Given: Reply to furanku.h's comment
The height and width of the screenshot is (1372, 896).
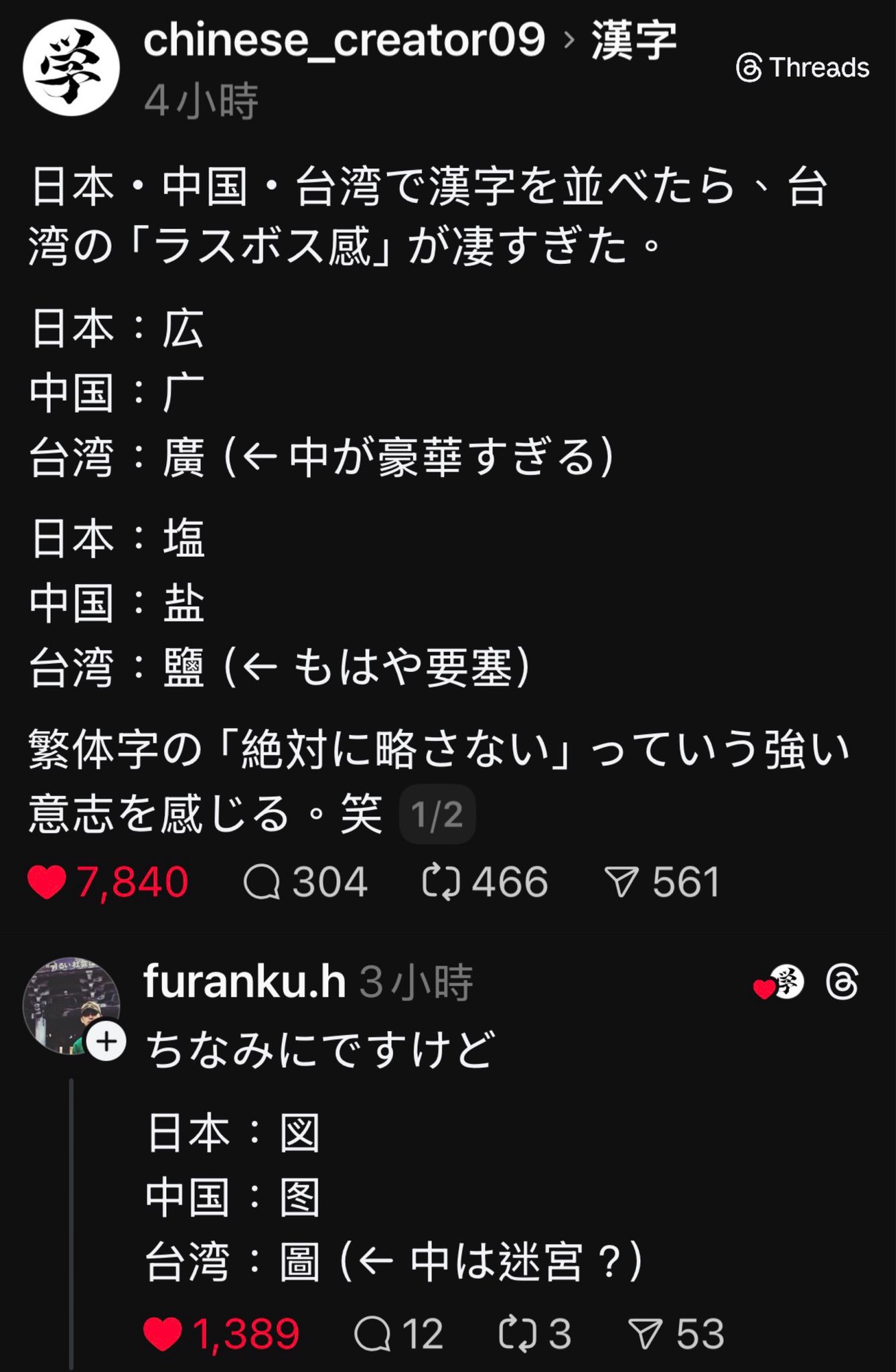Looking at the screenshot, I should pyautogui.click(x=372, y=1333).
